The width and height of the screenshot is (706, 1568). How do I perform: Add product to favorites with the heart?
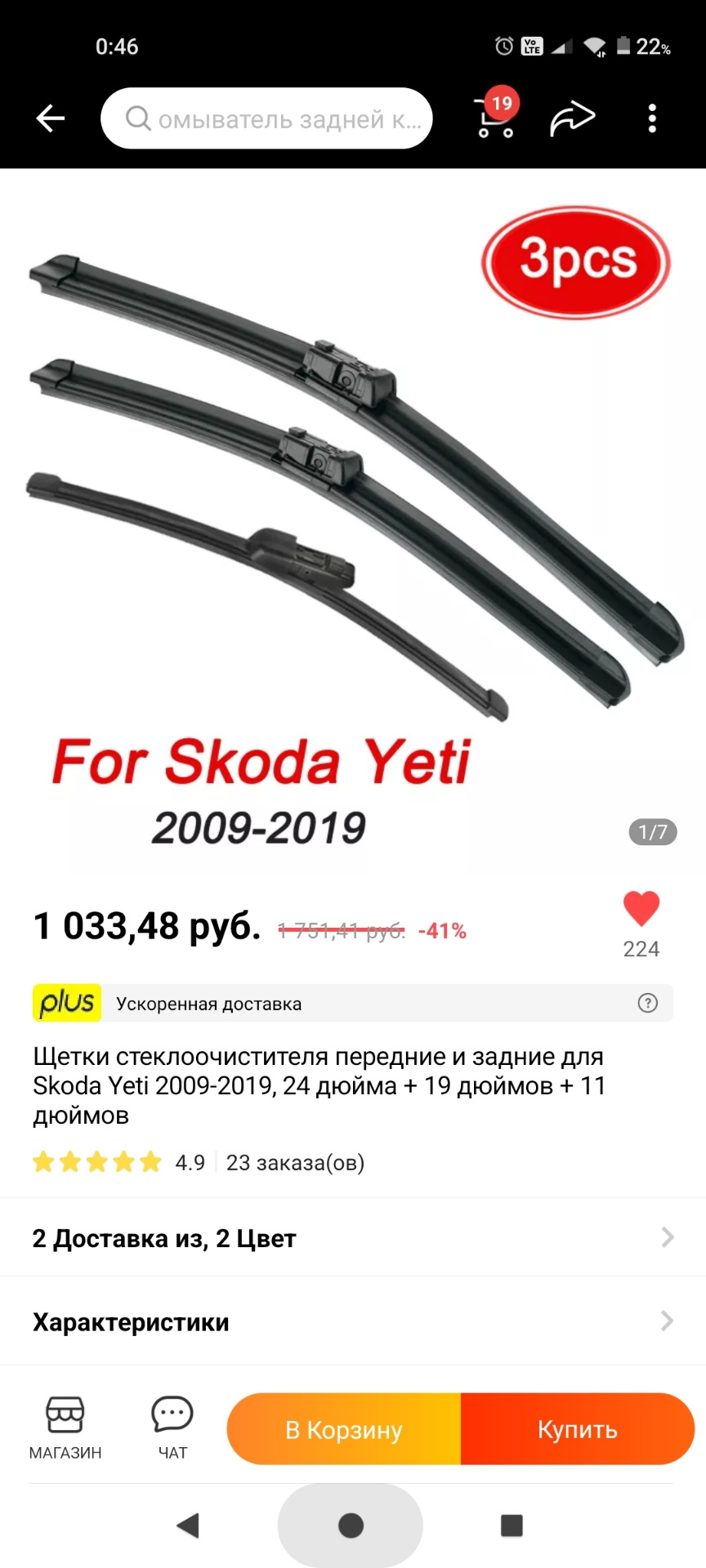(x=641, y=909)
